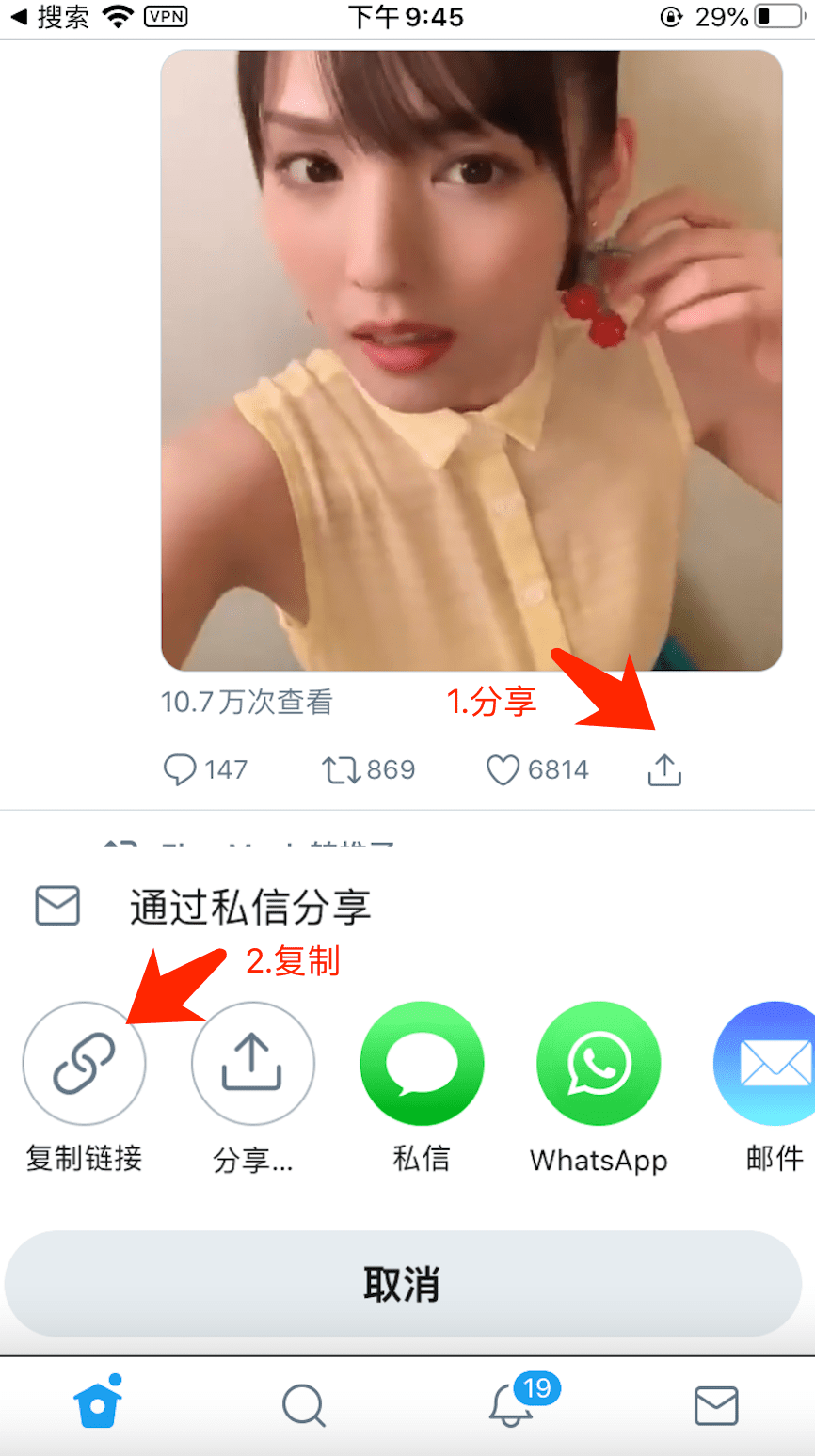This screenshot has height=1456, width=815.
Task: Share the tweet to WhatsApp
Action: pyautogui.click(x=599, y=1063)
